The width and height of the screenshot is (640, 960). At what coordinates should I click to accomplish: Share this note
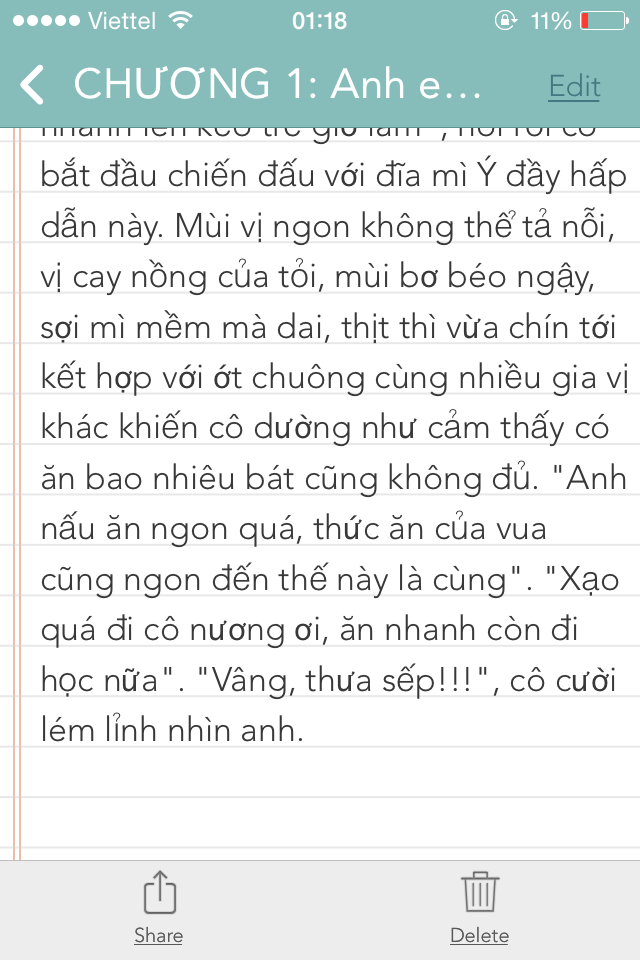[x=159, y=906]
